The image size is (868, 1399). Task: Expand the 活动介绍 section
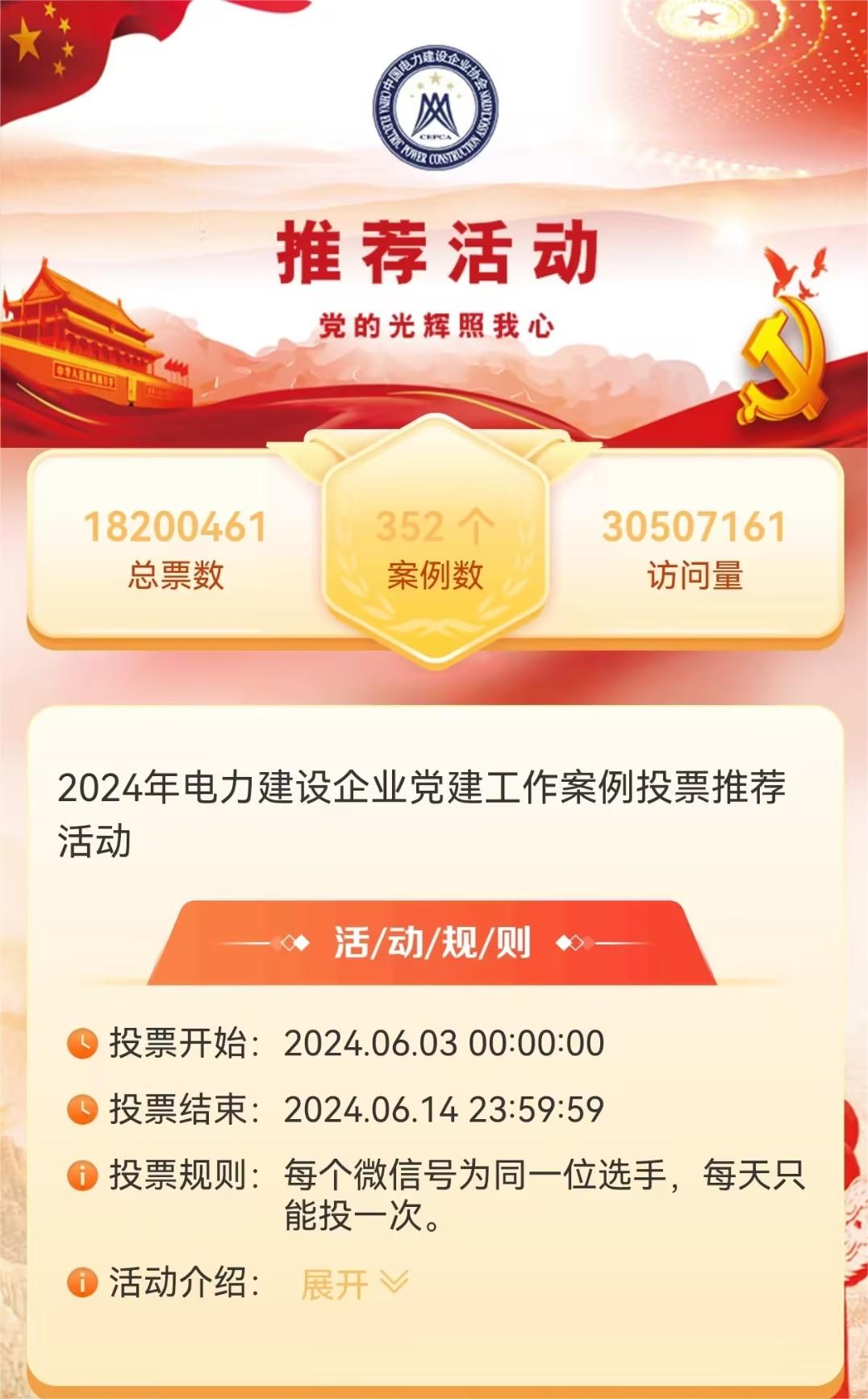[x=353, y=1284]
